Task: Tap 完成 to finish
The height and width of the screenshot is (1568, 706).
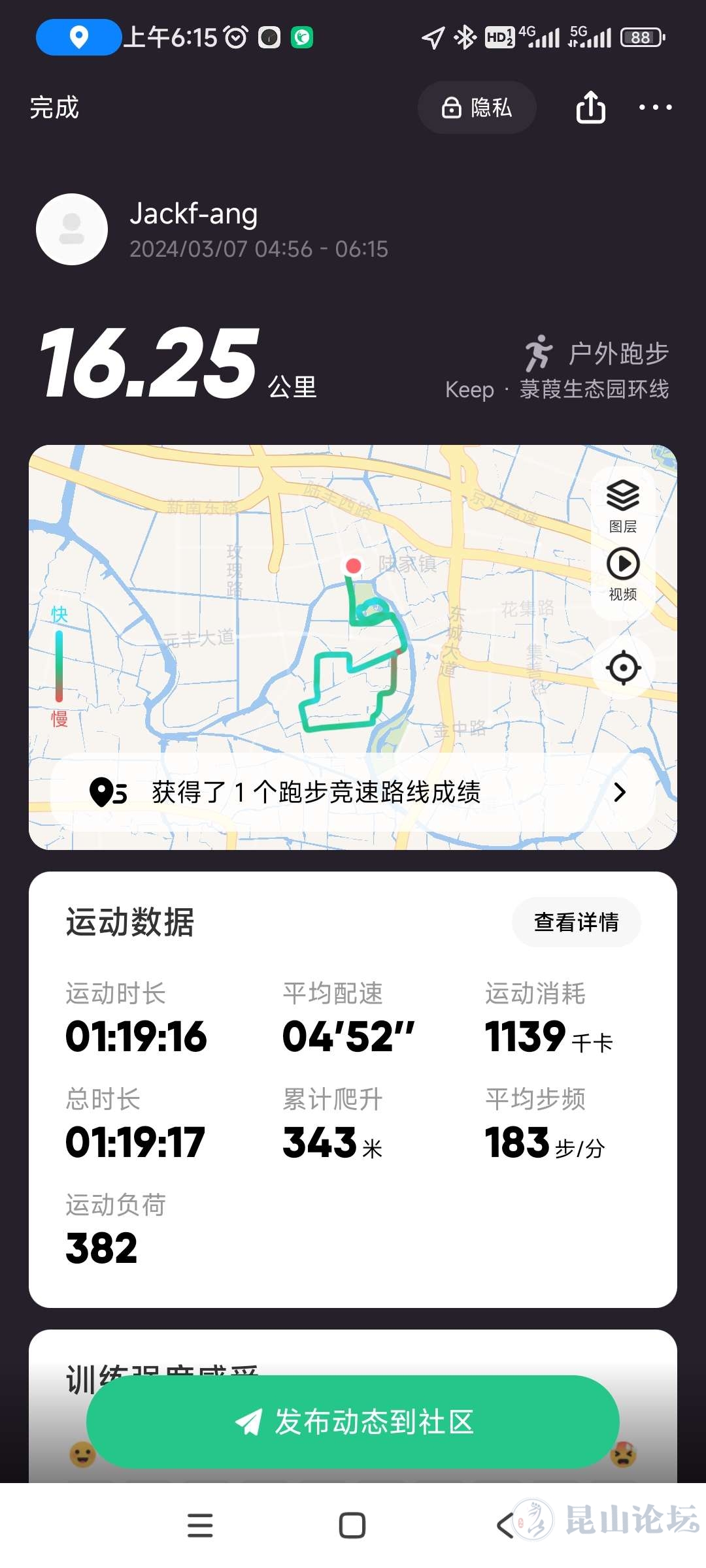Action: [54, 108]
